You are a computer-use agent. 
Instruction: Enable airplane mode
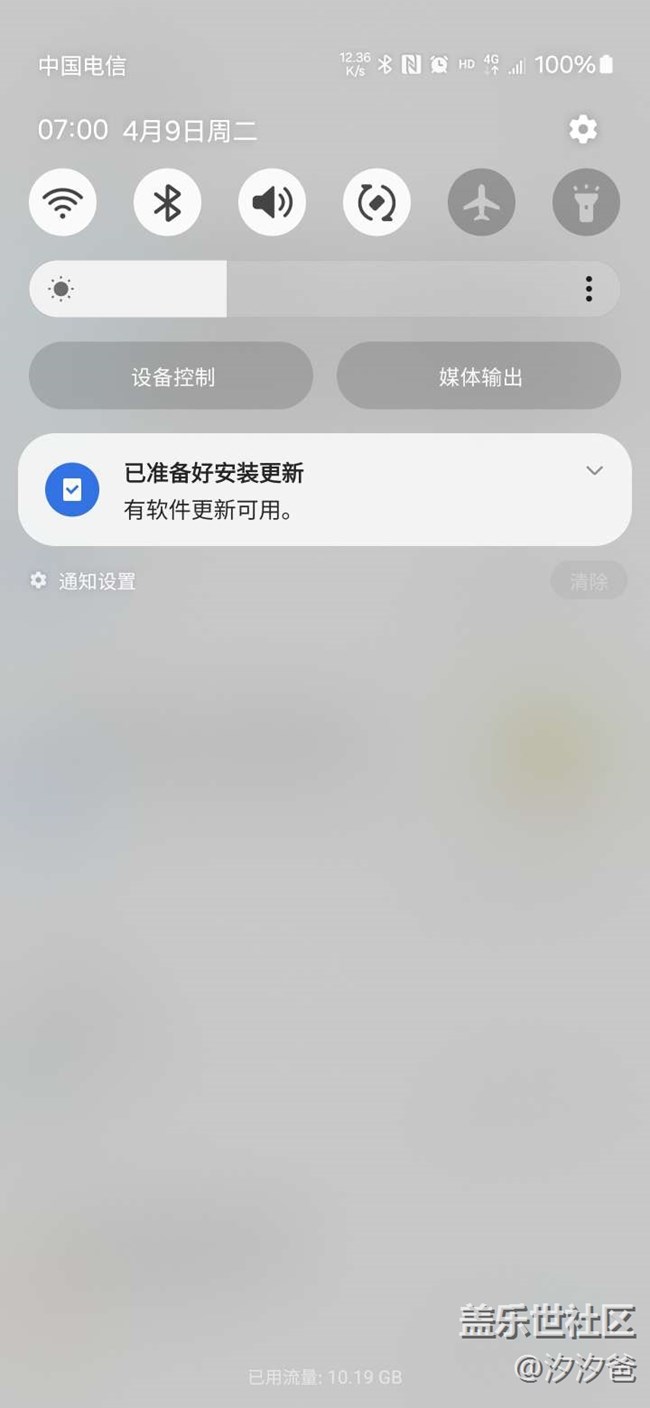[482, 203]
